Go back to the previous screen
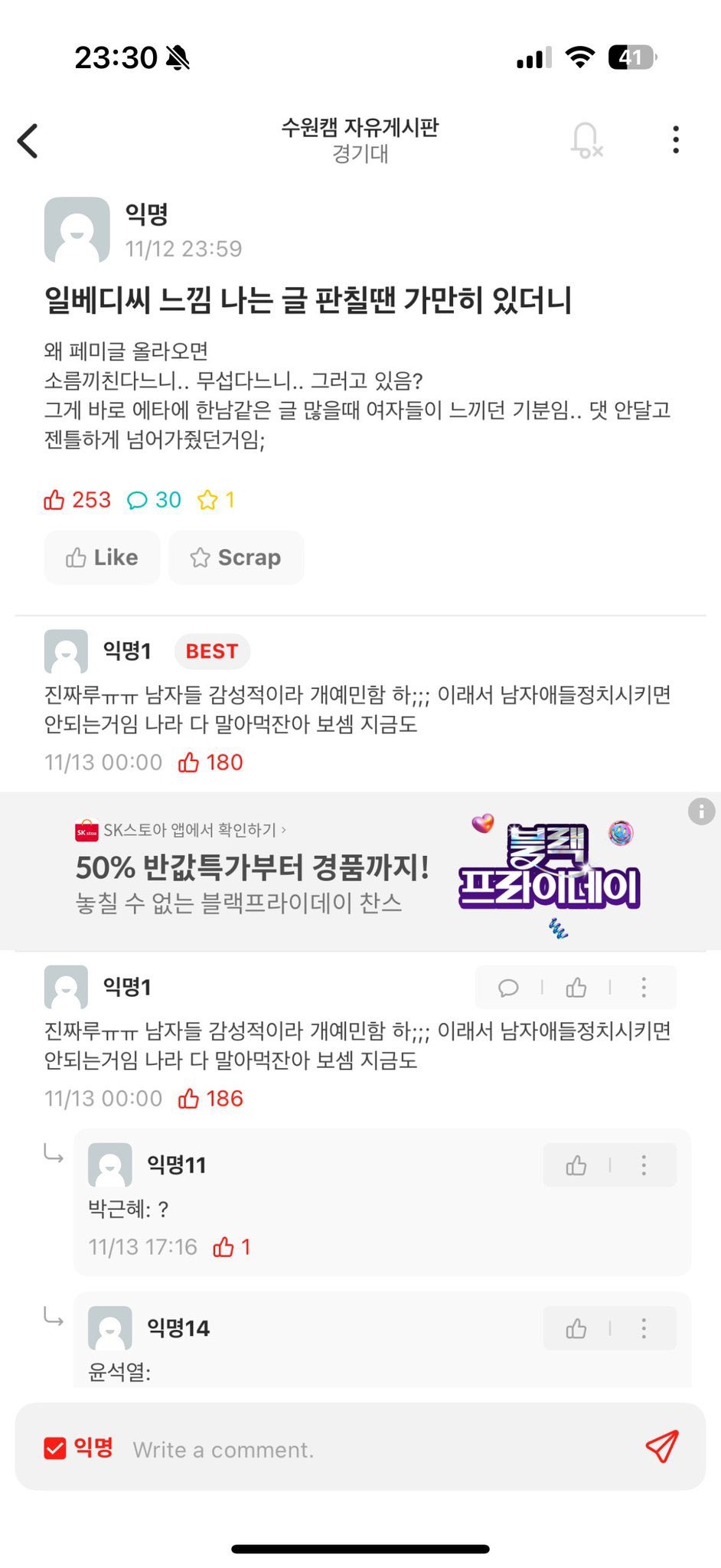The height and width of the screenshot is (1568, 721). pyautogui.click(x=28, y=141)
